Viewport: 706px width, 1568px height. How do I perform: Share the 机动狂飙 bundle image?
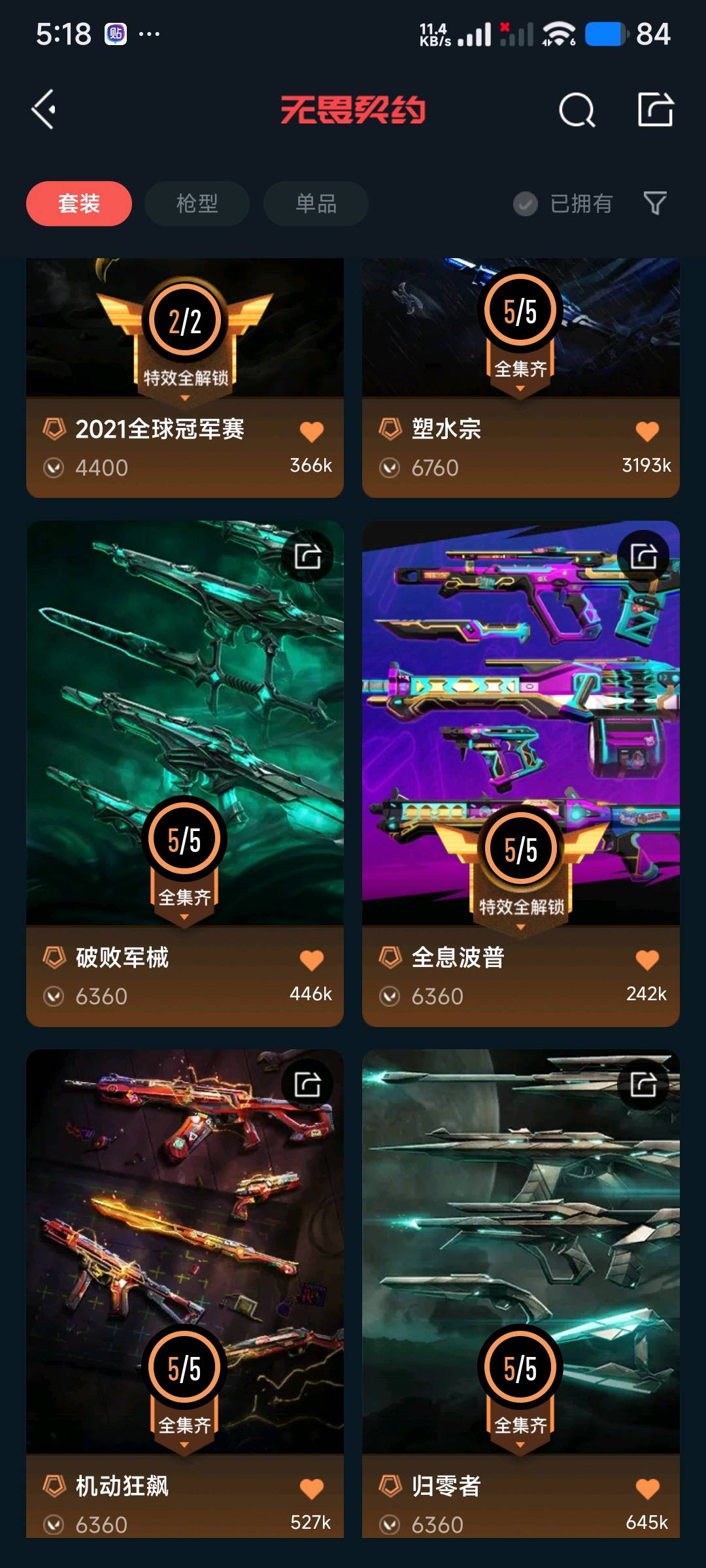coord(307,1085)
